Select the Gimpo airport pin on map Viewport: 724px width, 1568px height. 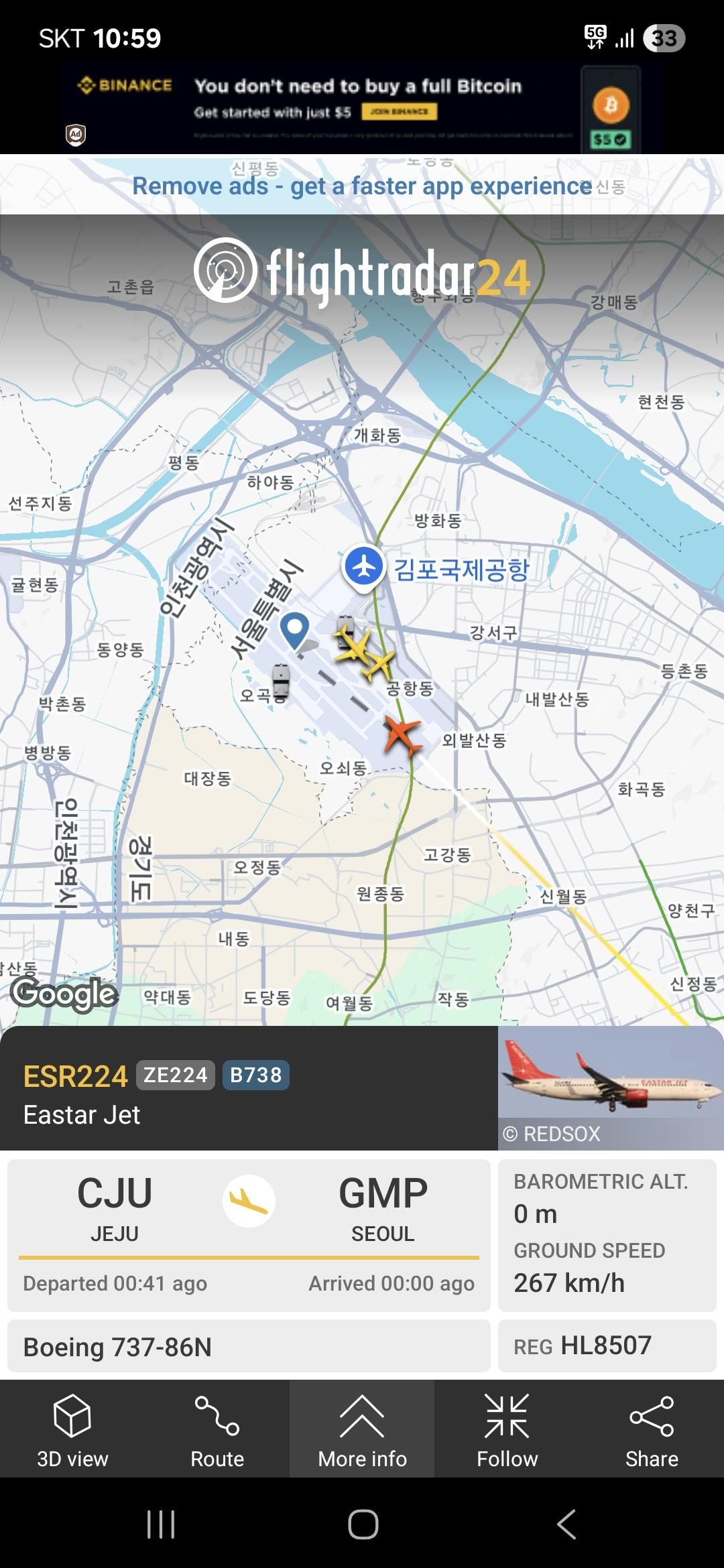363,567
